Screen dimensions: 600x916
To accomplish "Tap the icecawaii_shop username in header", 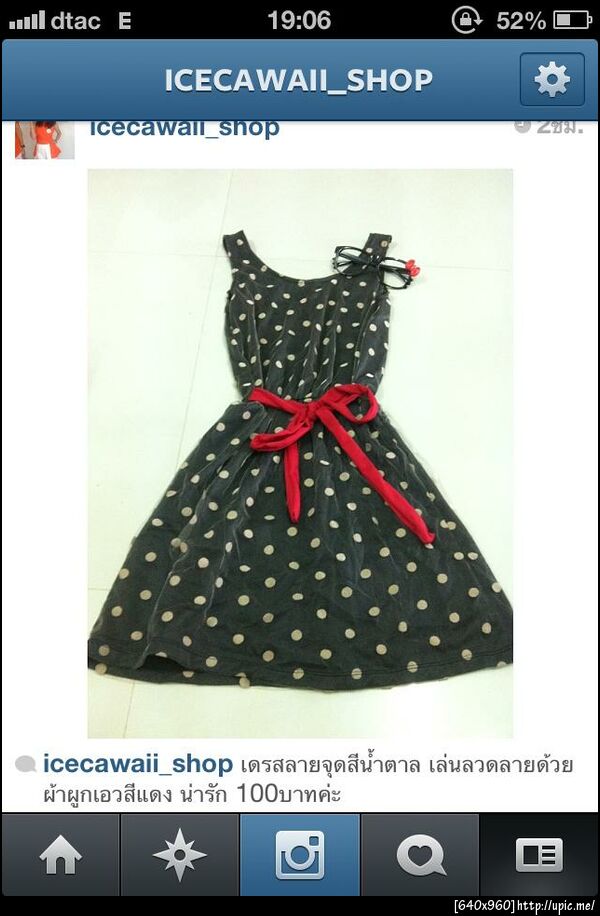I will point(184,129).
